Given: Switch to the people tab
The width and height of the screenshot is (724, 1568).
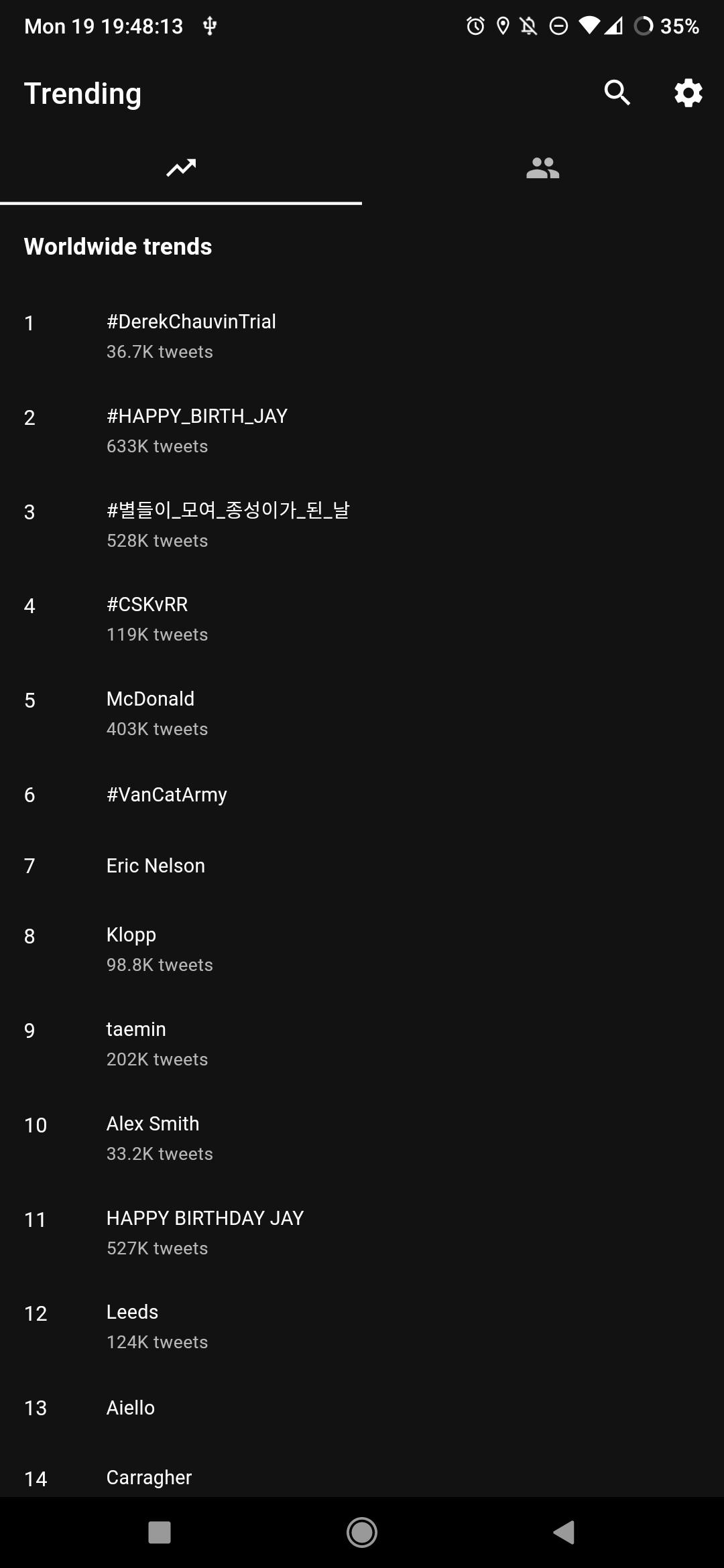Looking at the screenshot, I should coord(543,168).
